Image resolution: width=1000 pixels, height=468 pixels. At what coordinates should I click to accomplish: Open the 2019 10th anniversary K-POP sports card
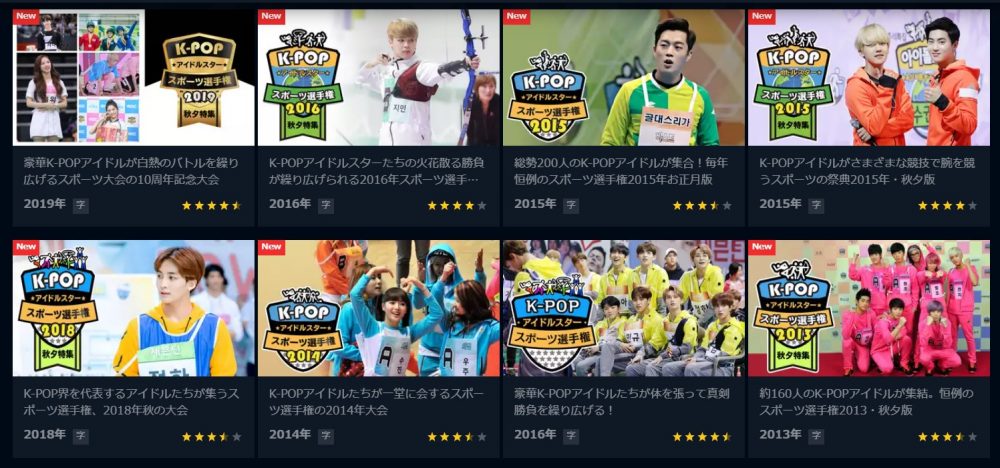click(133, 78)
